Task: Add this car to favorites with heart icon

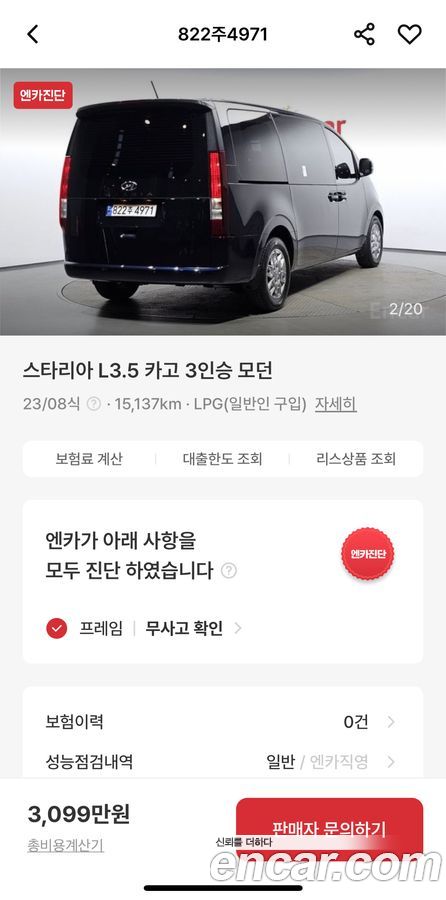Action: 410,34
